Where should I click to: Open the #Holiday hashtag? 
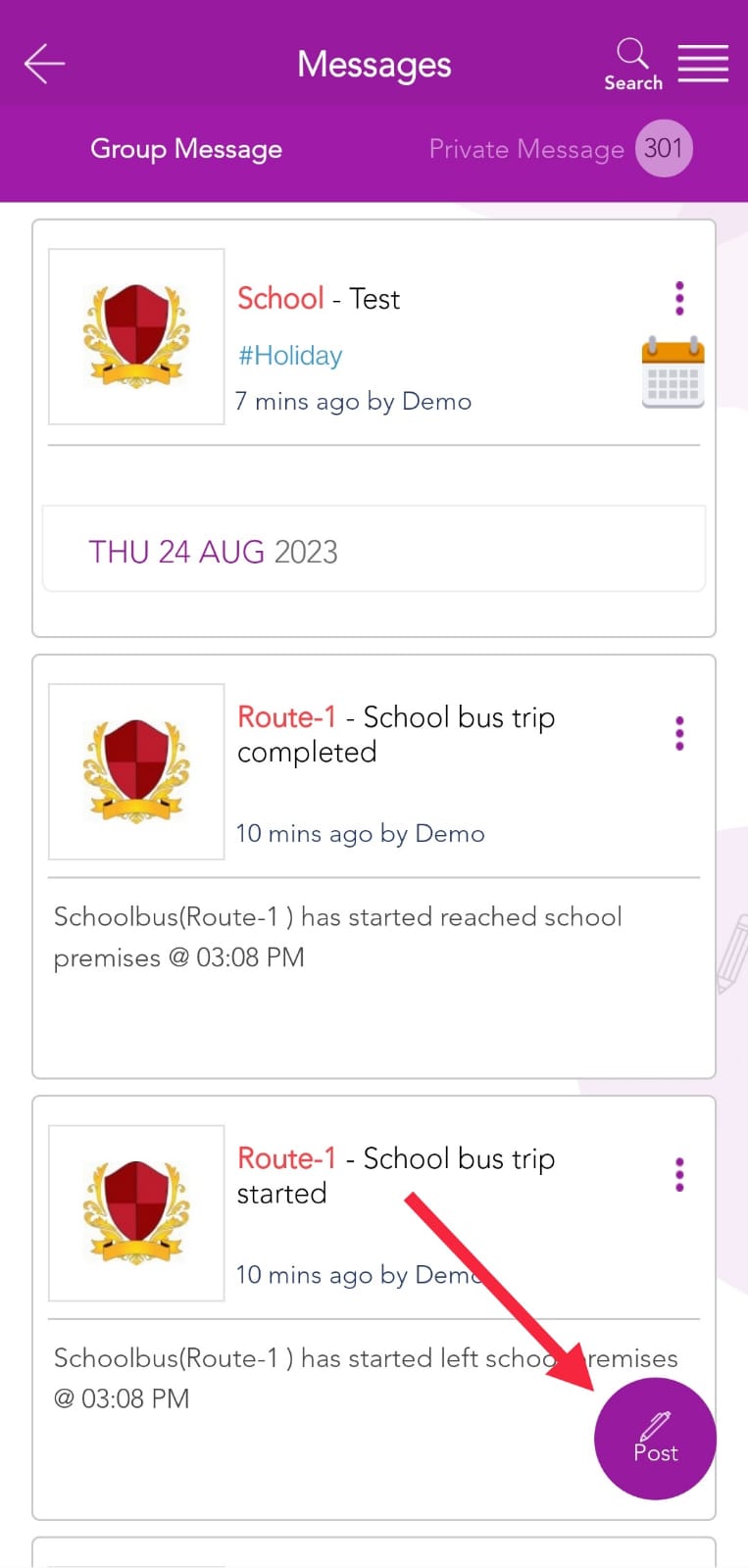click(290, 355)
